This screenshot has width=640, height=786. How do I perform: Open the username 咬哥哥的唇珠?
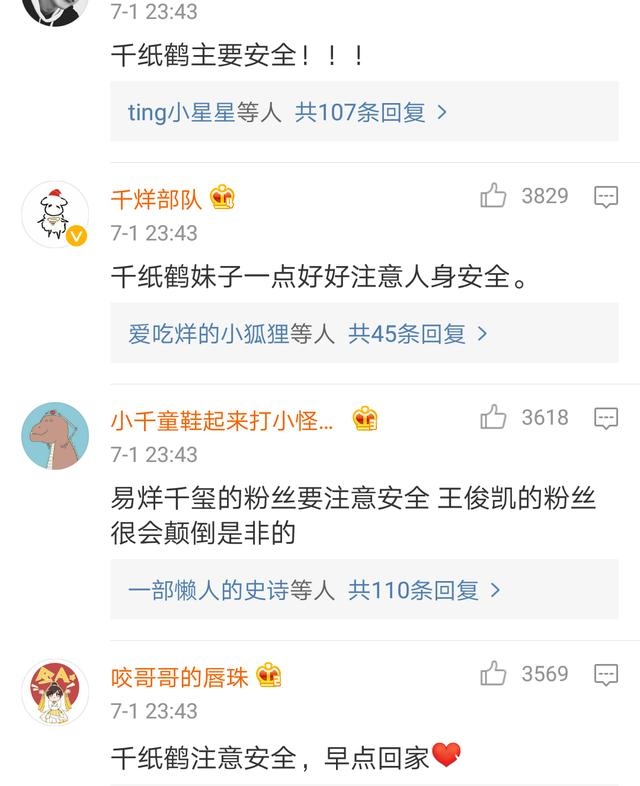[181, 676]
